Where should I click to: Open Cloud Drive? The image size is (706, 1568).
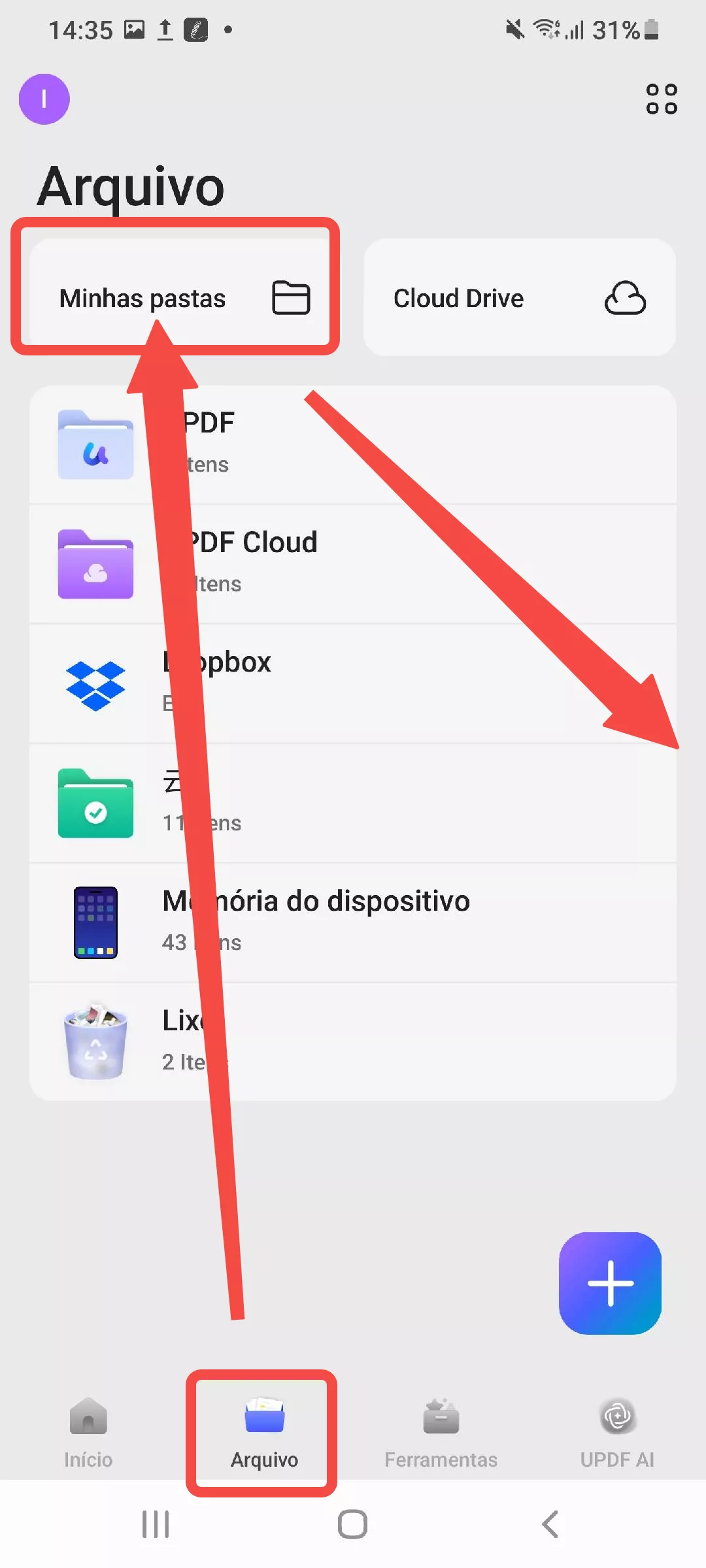[x=519, y=298]
